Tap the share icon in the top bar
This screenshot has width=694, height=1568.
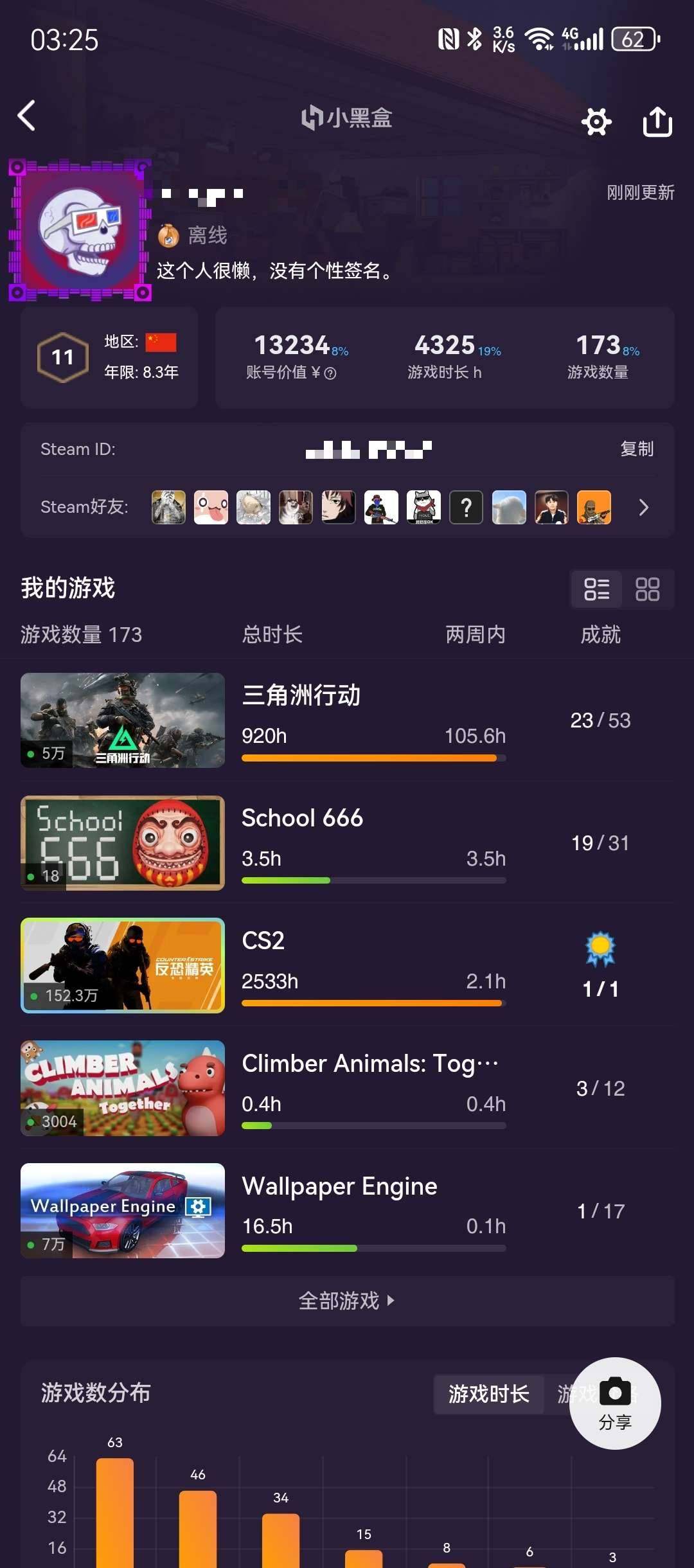657,121
